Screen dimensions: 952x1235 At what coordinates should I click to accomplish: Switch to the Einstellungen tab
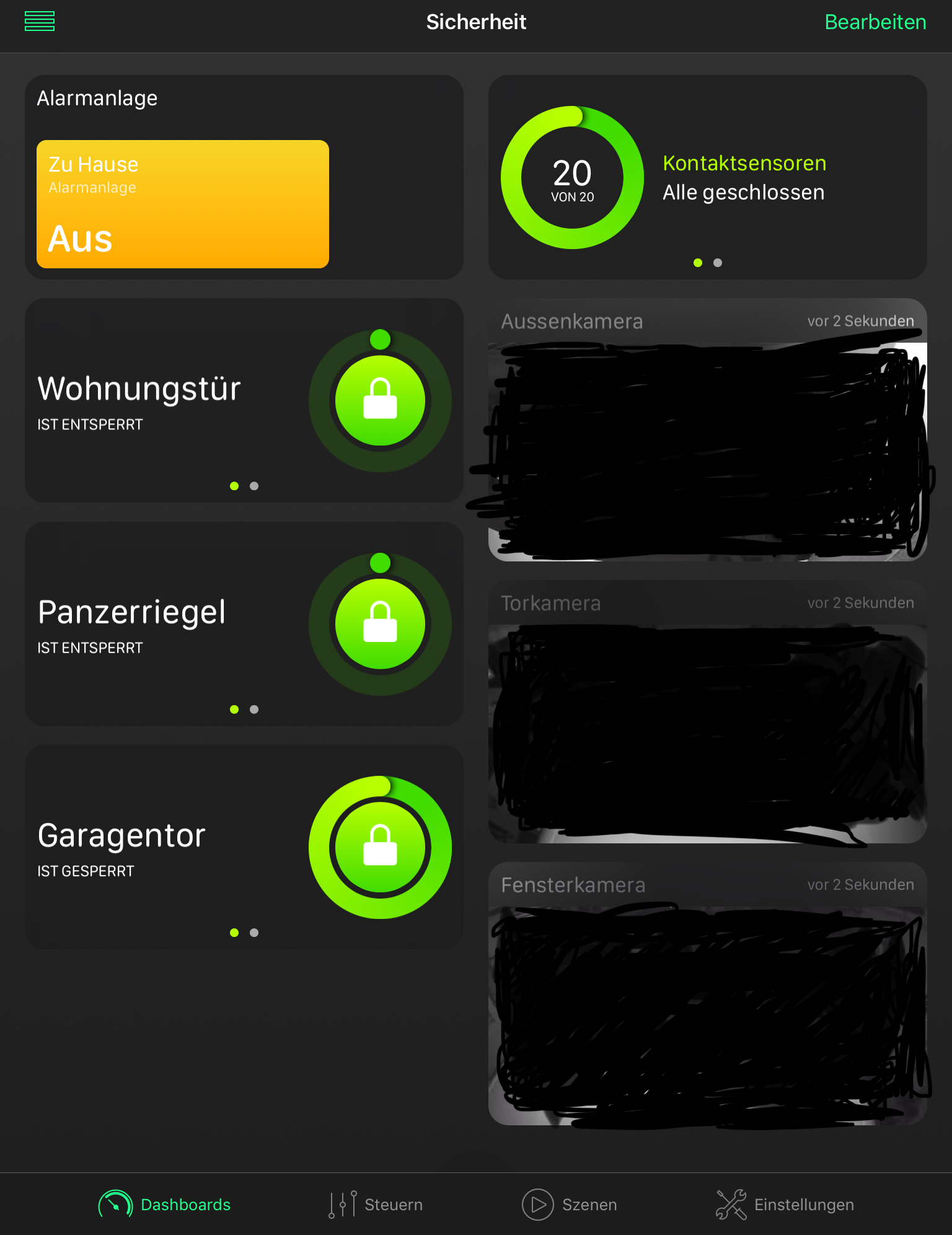pyautogui.click(x=785, y=1205)
